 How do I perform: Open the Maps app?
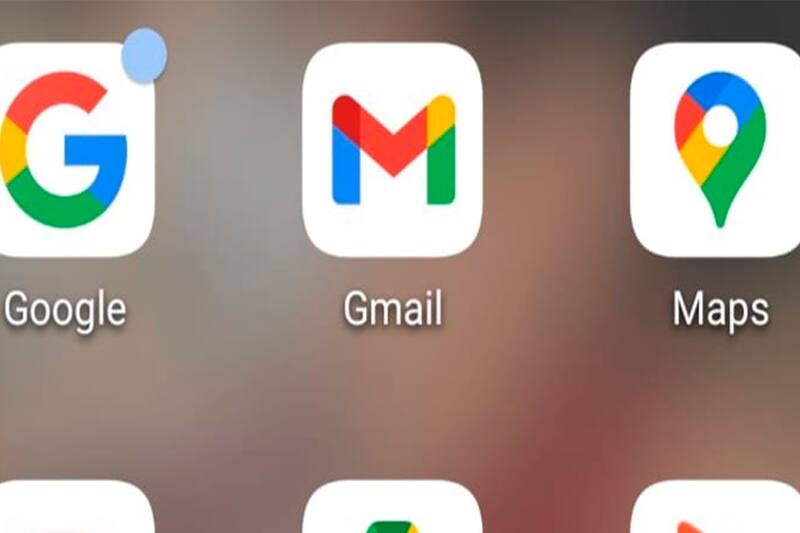[719, 150]
